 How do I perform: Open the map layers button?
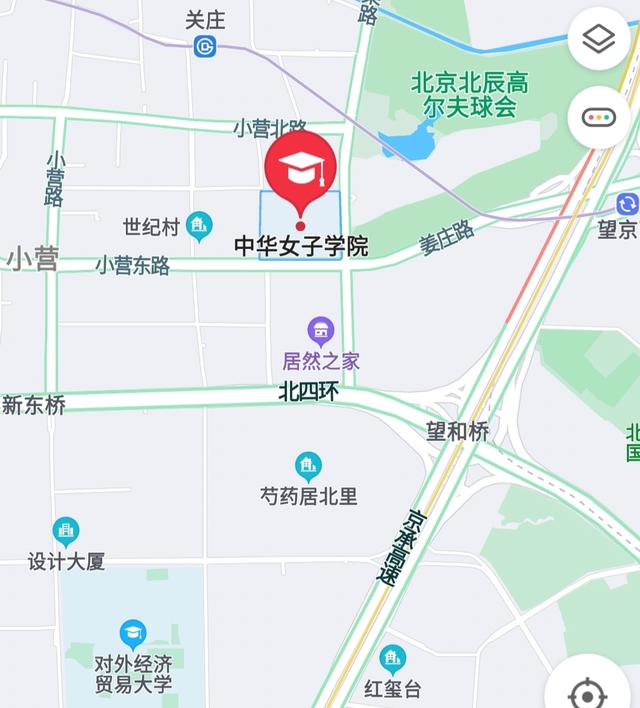point(598,40)
